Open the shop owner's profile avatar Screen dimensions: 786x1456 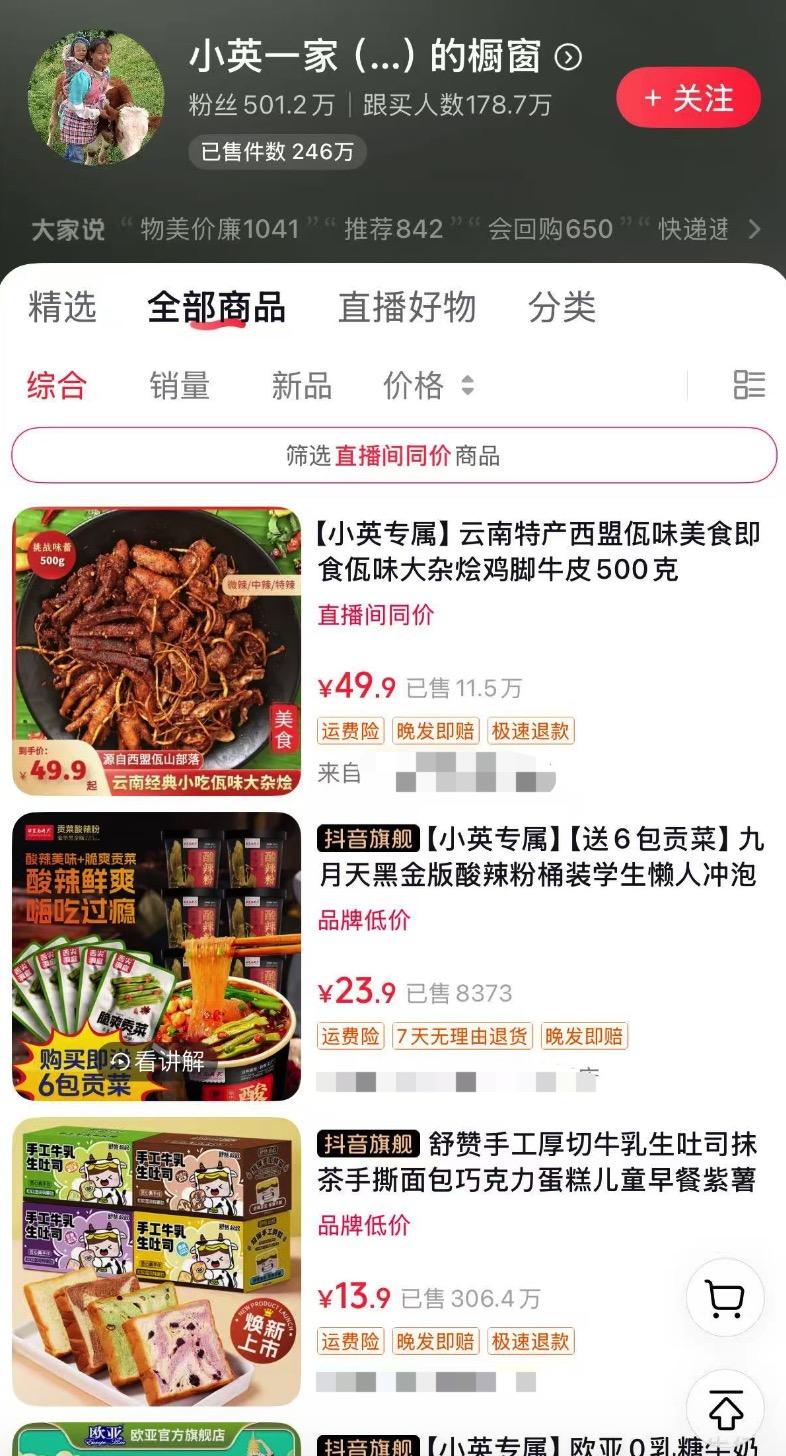pos(95,97)
